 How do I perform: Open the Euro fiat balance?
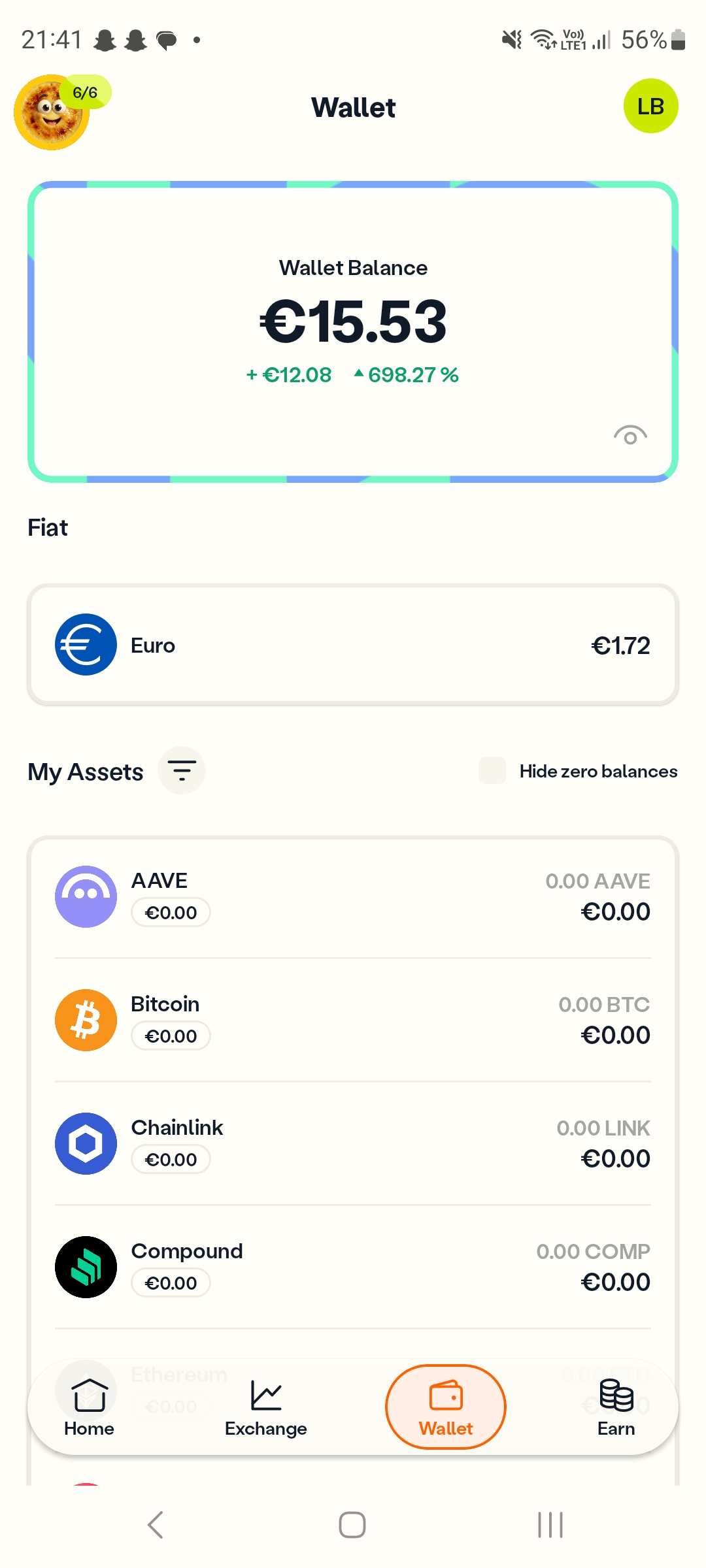tap(353, 645)
